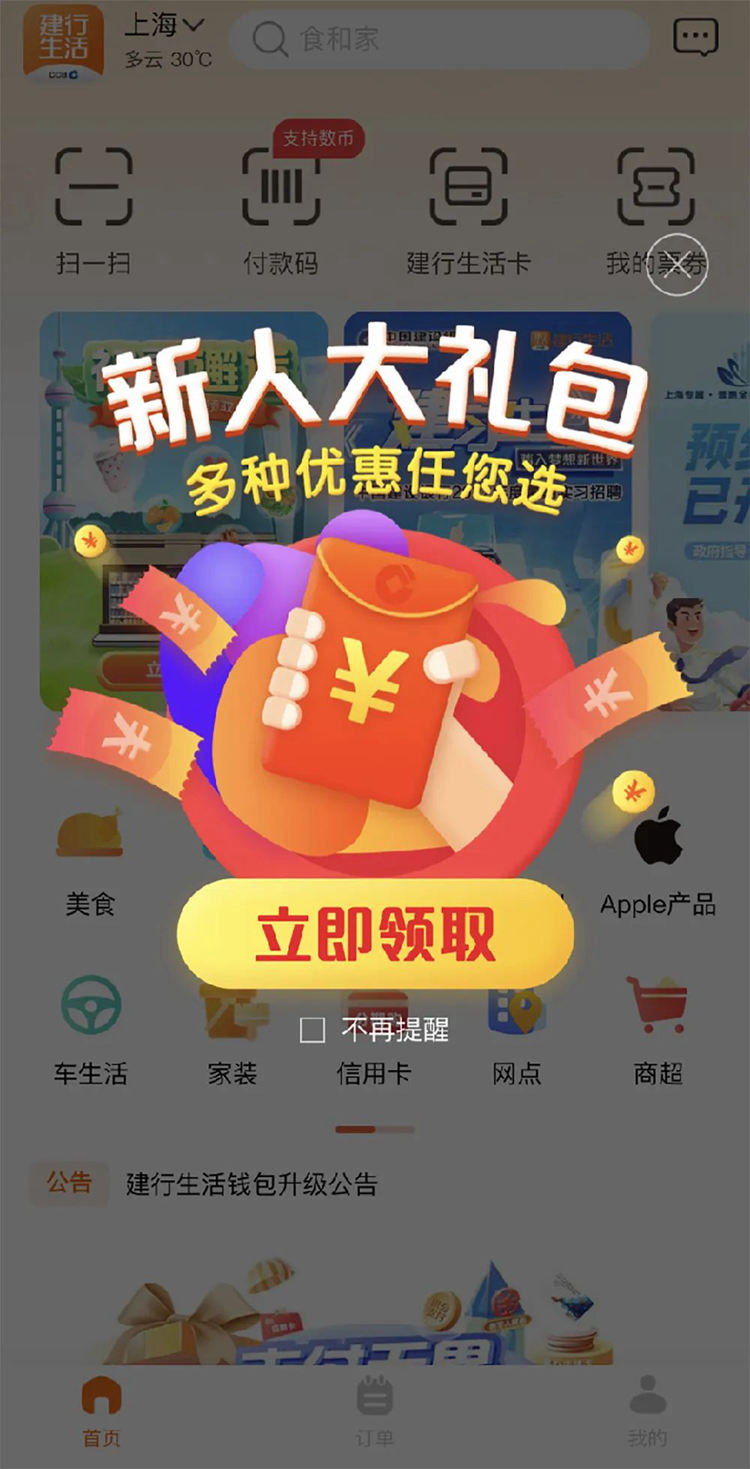Open the 车生活 category
Screen dimensions: 750x1469
(91, 1030)
